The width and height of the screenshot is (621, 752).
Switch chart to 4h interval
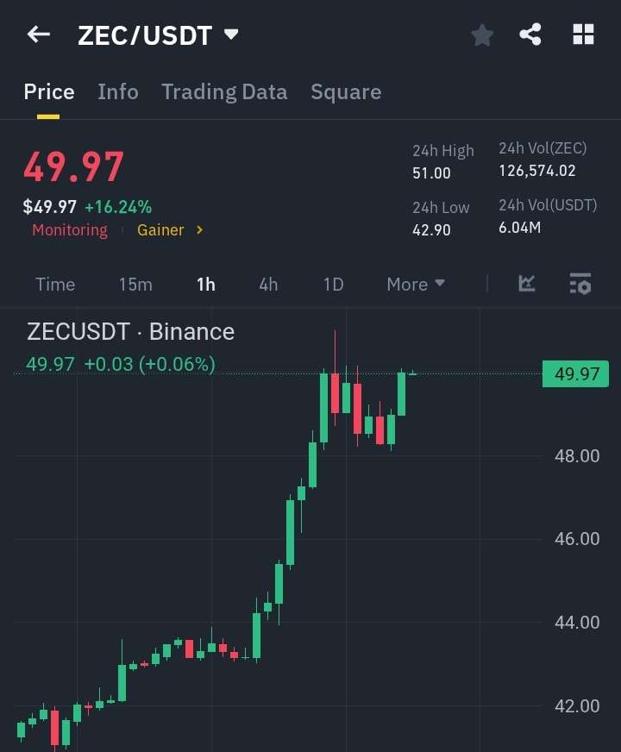pyautogui.click(x=268, y=284)
